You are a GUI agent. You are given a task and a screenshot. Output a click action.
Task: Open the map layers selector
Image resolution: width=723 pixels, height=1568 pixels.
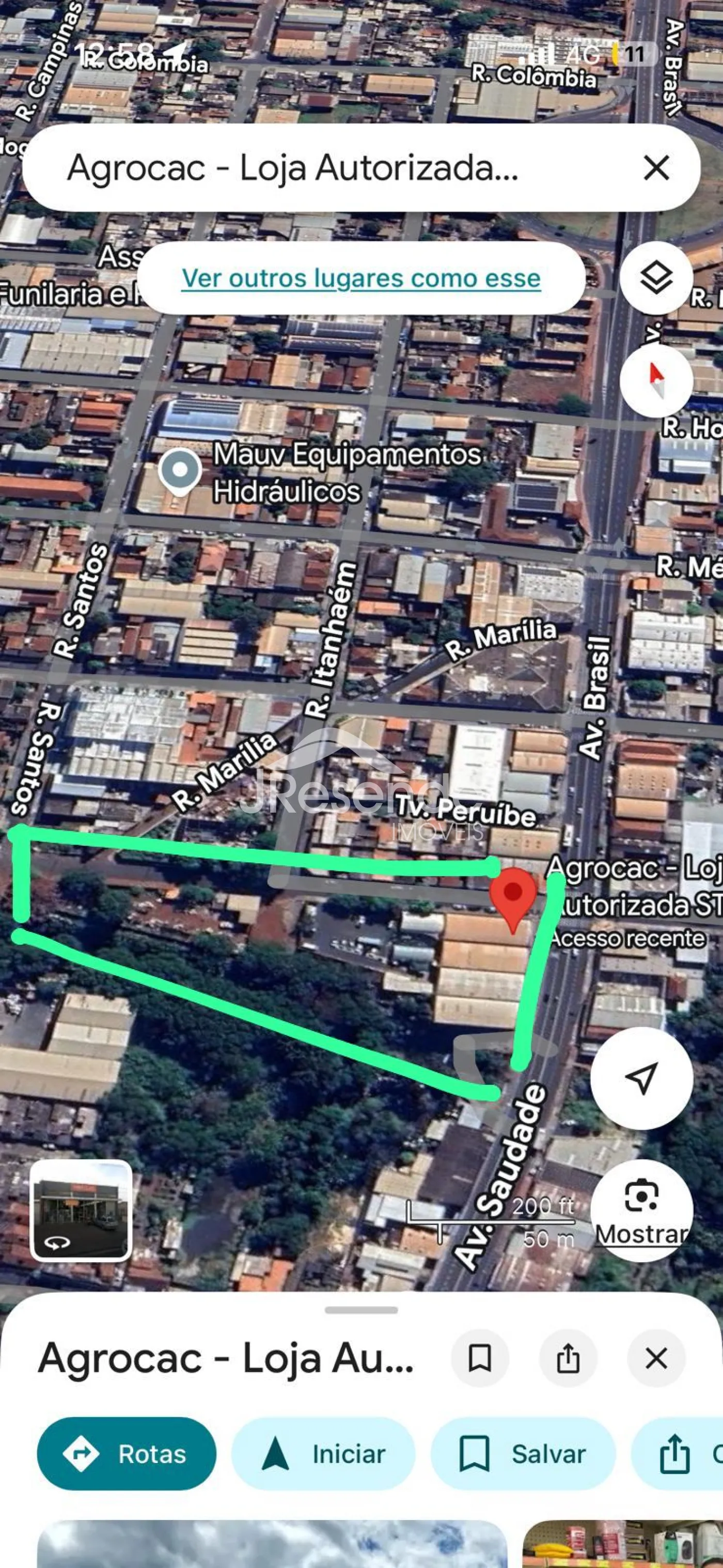coord(656,278)
